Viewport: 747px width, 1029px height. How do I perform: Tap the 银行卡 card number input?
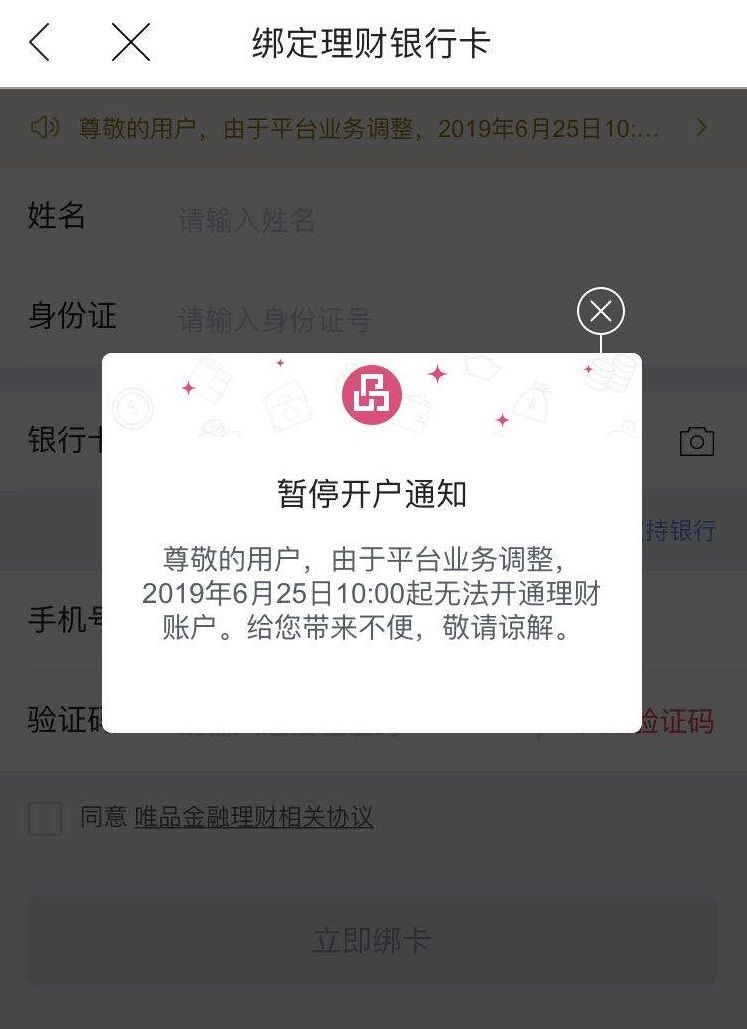click(x=300, y=440)
